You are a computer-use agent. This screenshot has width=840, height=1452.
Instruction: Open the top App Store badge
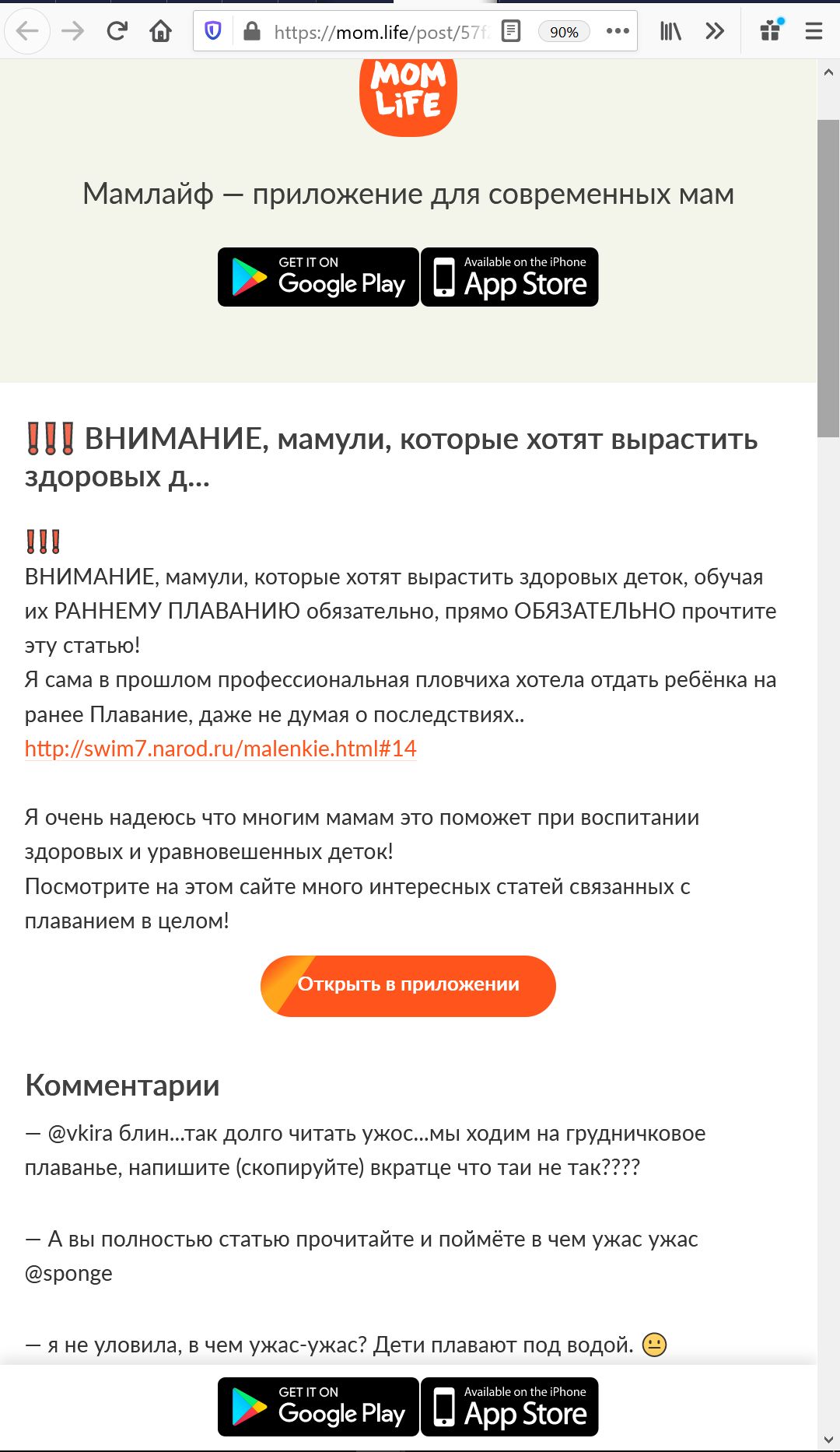click(x=509, y=277)
